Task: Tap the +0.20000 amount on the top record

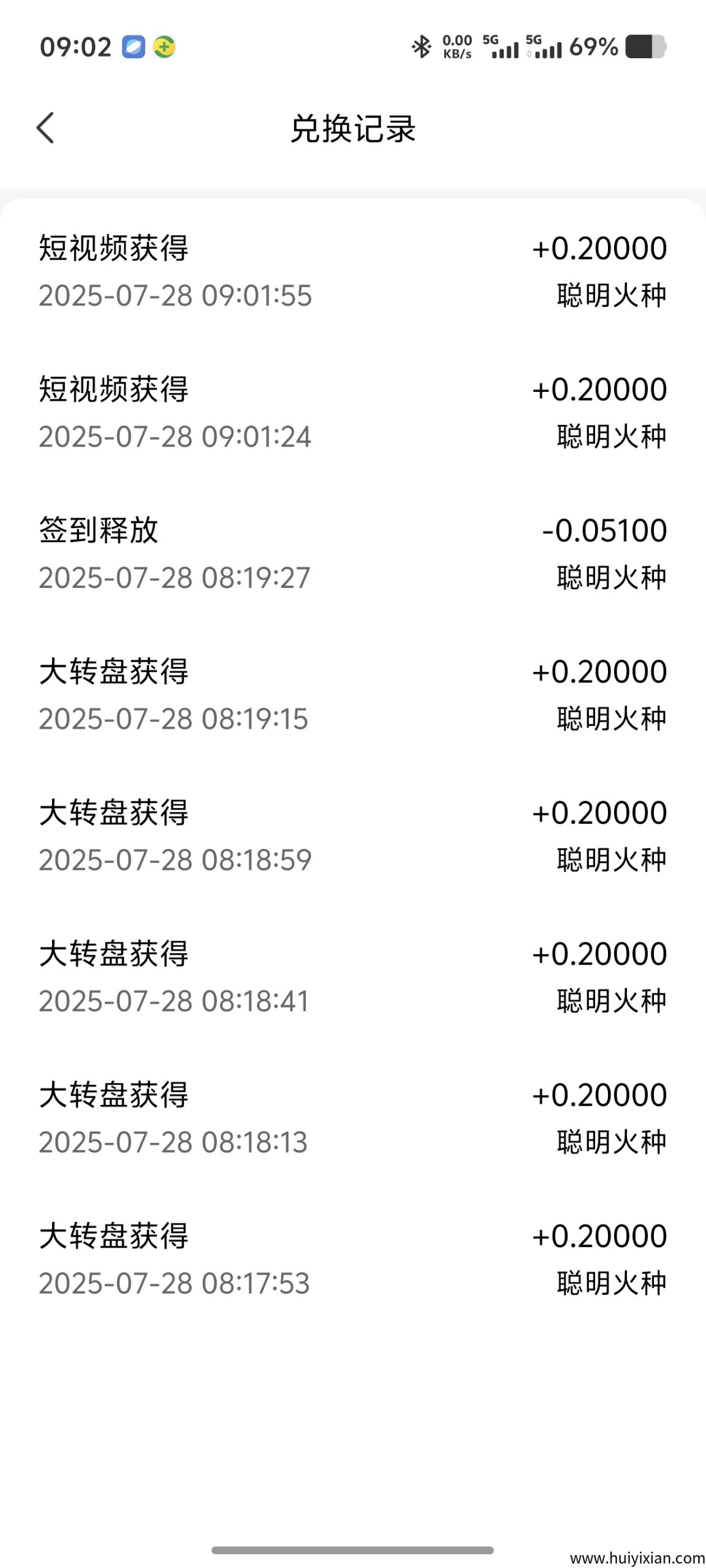Action: (x=598, y=247)
